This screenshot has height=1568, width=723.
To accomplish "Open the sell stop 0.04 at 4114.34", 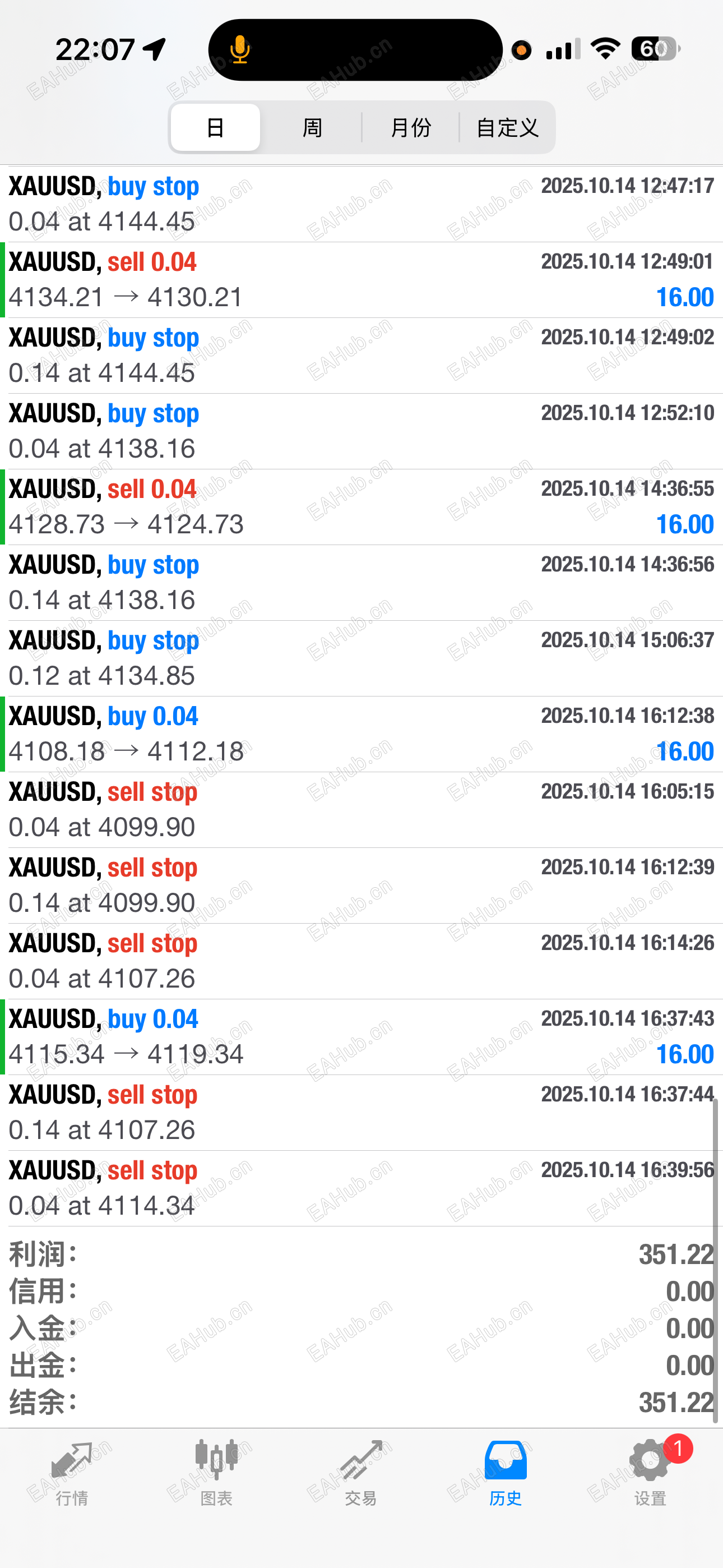I will point(361,1188).
